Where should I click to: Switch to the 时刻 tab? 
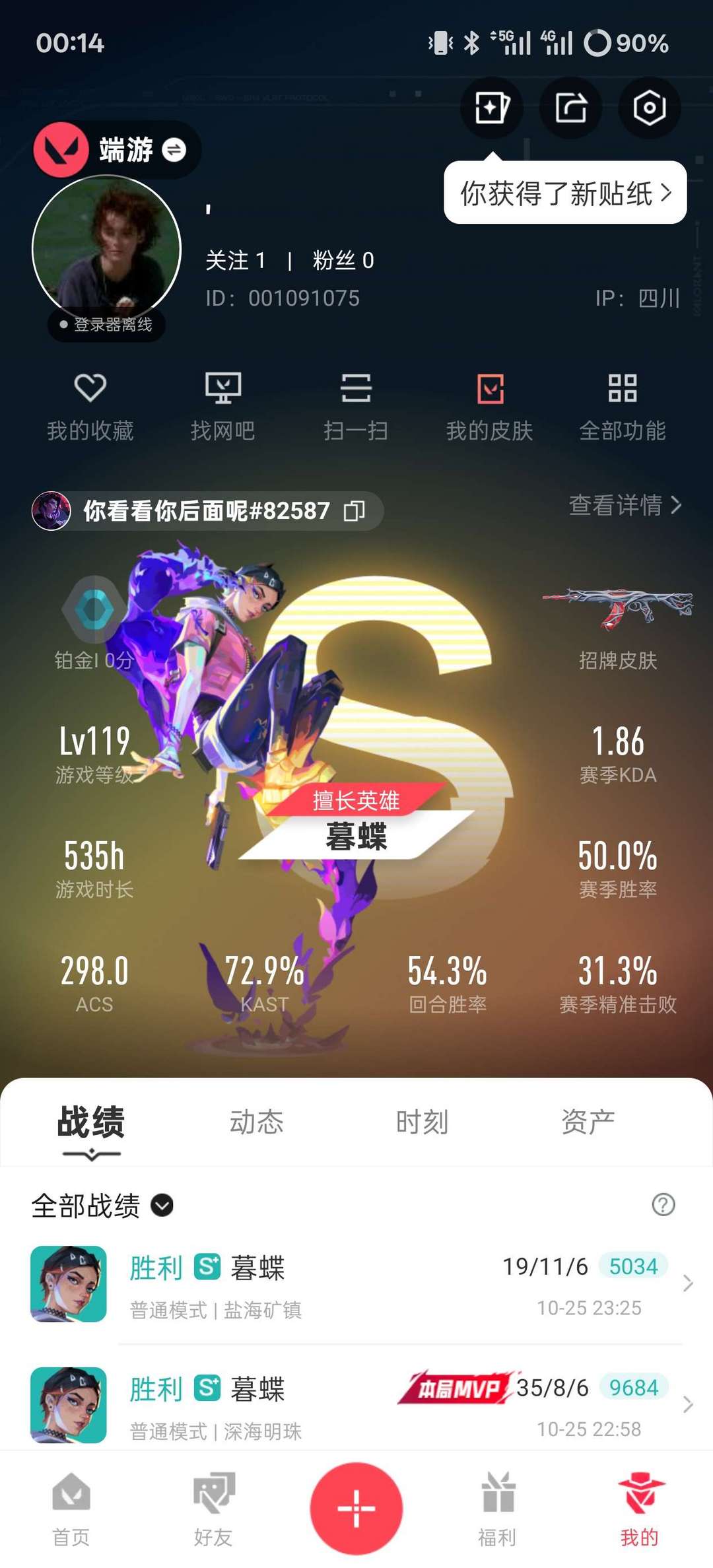point(422,1122)
